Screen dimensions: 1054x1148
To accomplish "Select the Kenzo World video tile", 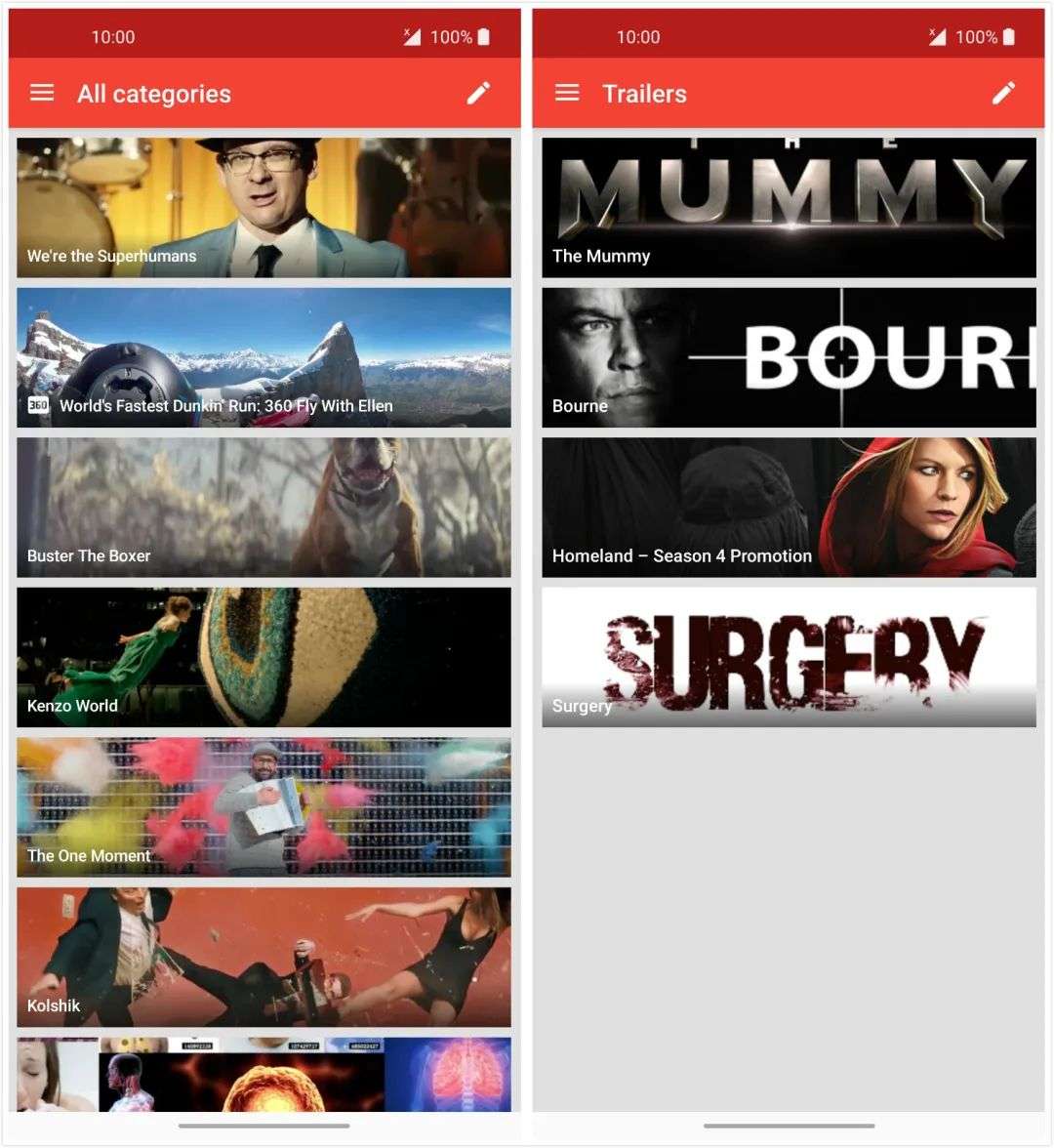I will tap(263, 657).
